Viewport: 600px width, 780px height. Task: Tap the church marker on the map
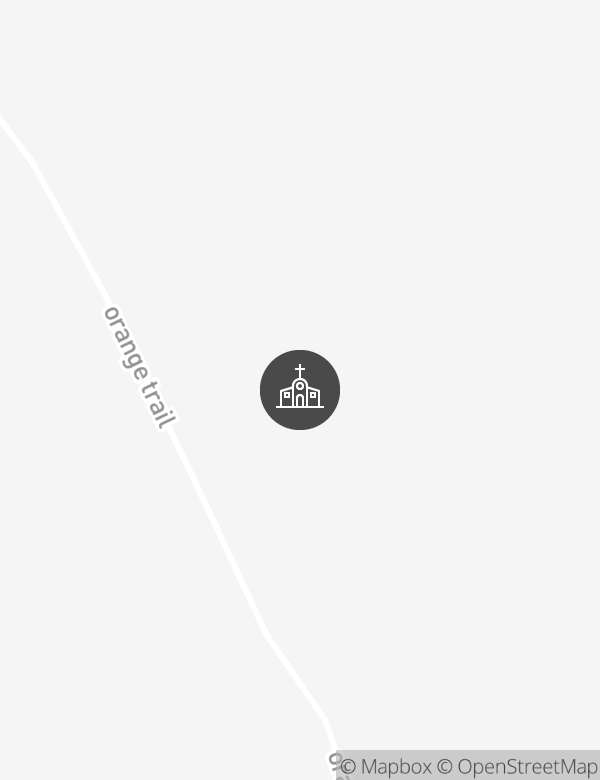coord(300,390)
